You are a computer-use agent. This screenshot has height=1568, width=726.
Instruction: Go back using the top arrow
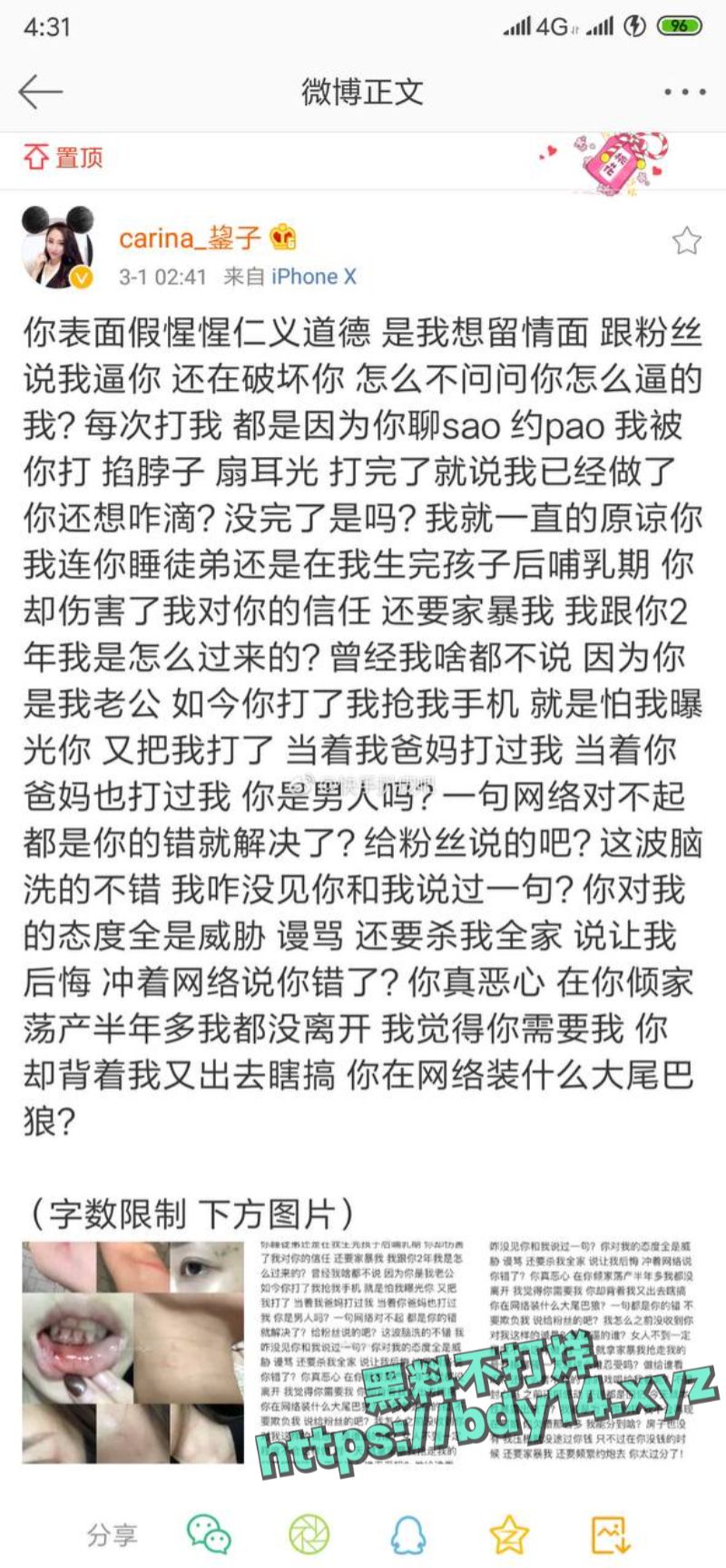point(40,92)
